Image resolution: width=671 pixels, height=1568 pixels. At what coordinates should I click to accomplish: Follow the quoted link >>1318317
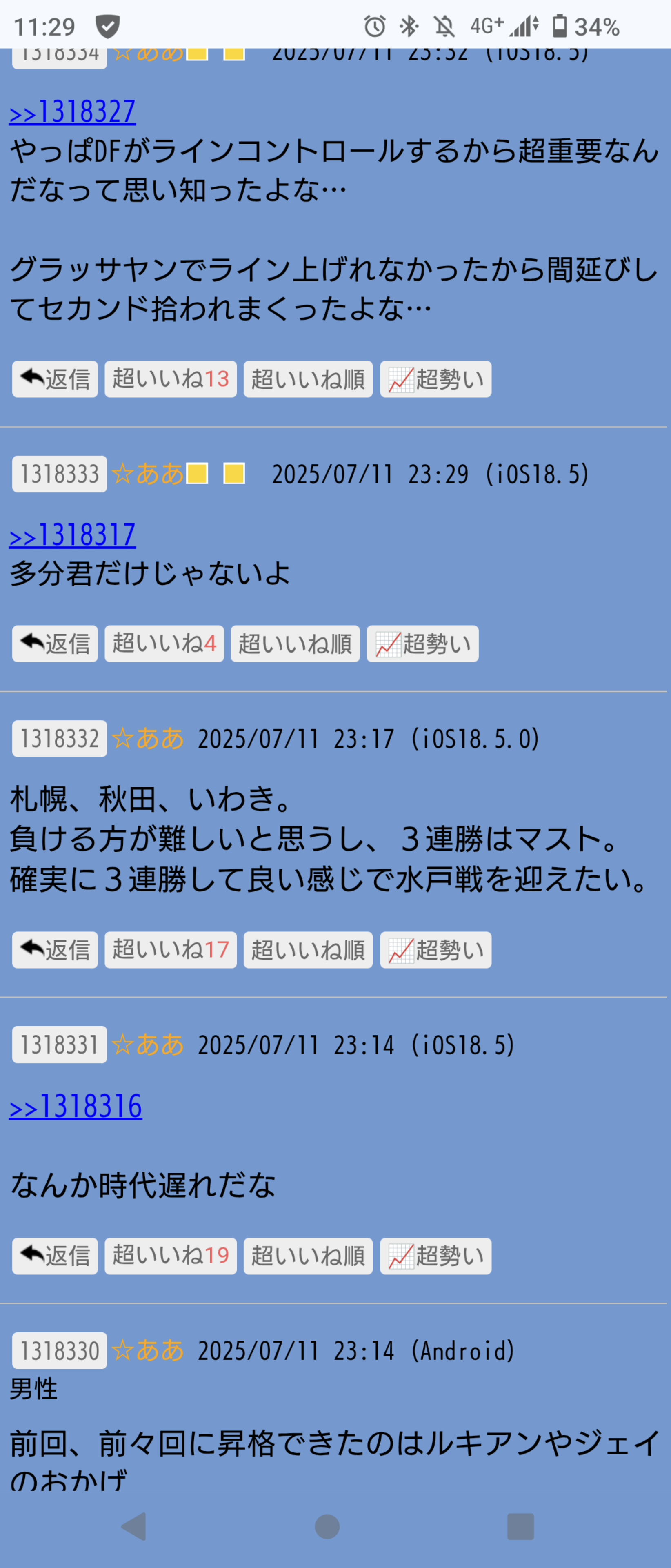click(x=72, y=535)
